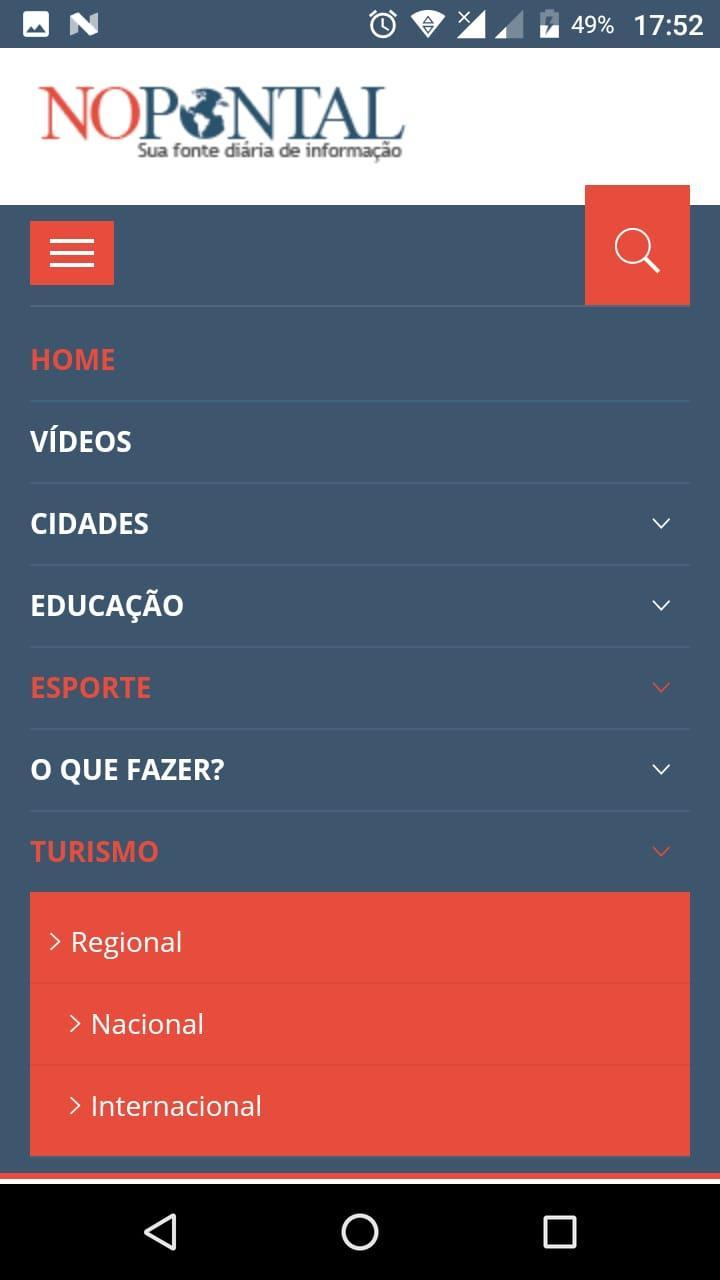Viewport: 720px width, 1280px height.
Task: Open the search magnifier button
Action: click(637, 245)
